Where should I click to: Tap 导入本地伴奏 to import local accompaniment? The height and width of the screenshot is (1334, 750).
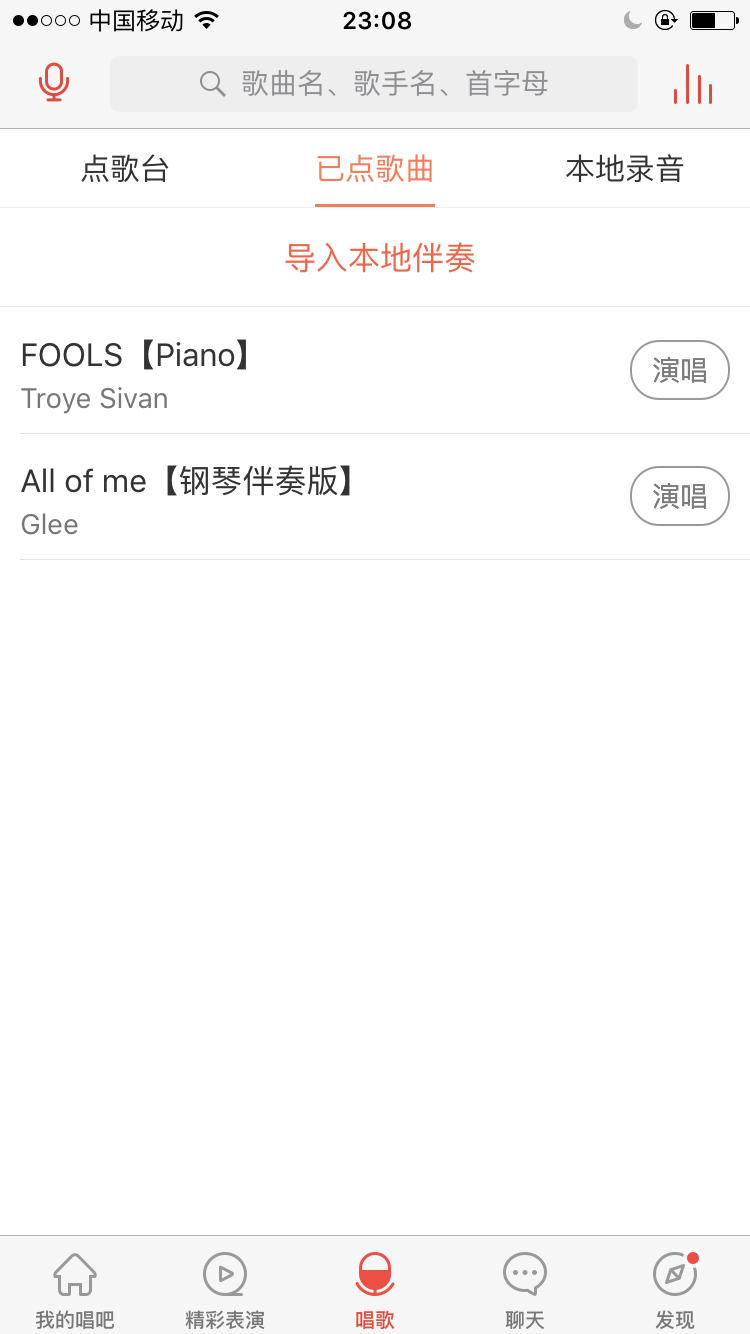pyautogui.click(x=378, y=257)
